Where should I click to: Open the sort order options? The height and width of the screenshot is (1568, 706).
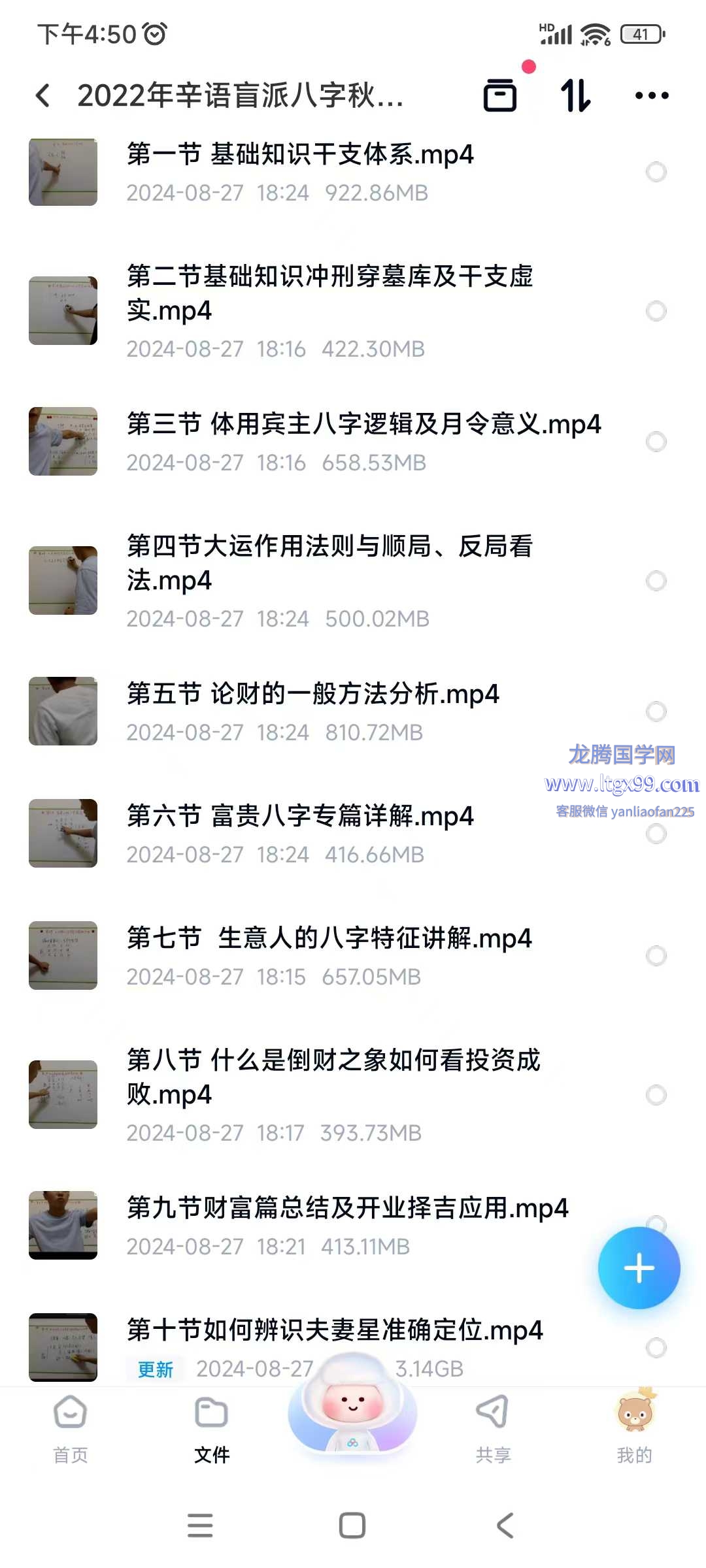[x=575, y=95]
